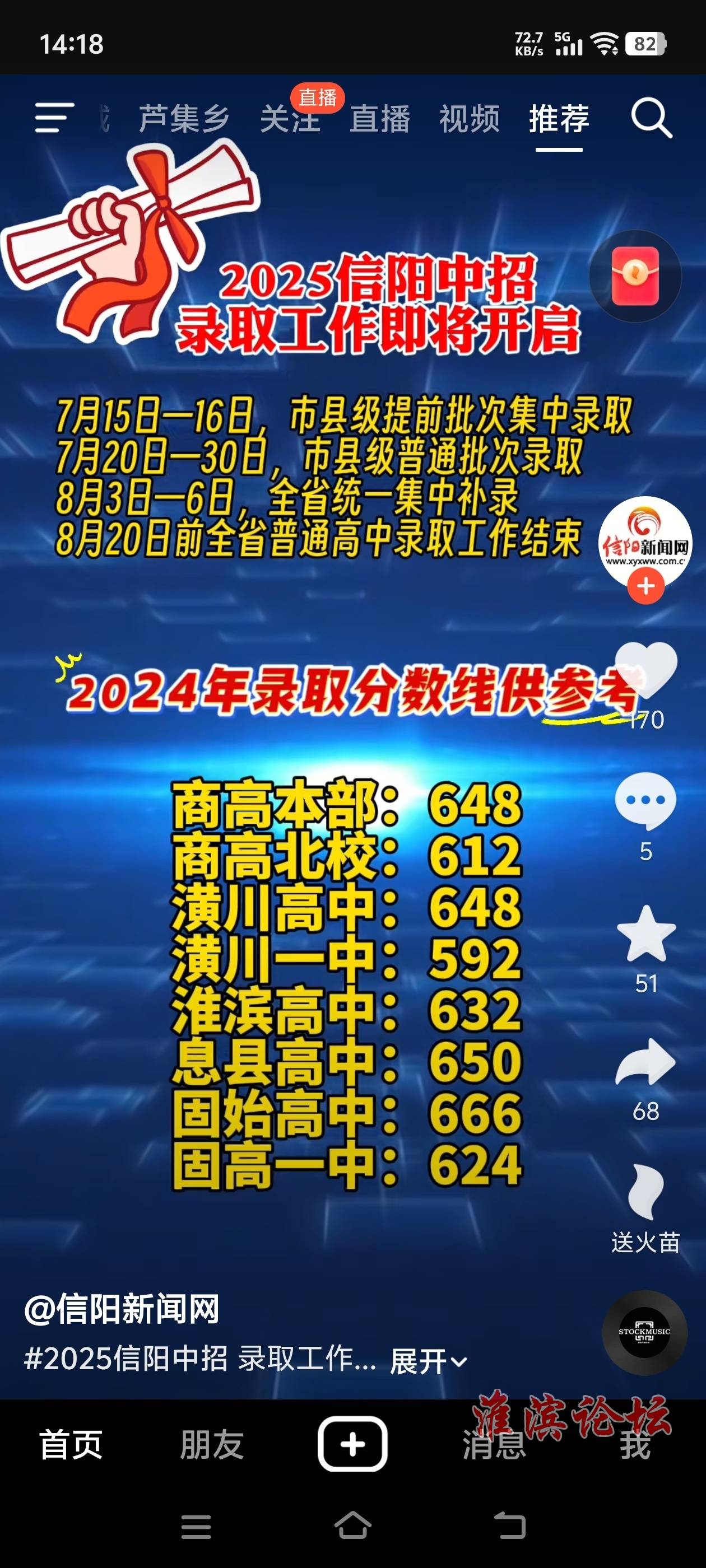Switch to the 直播 tab
Screen dimensions: 706x1568
click(379, 119)
